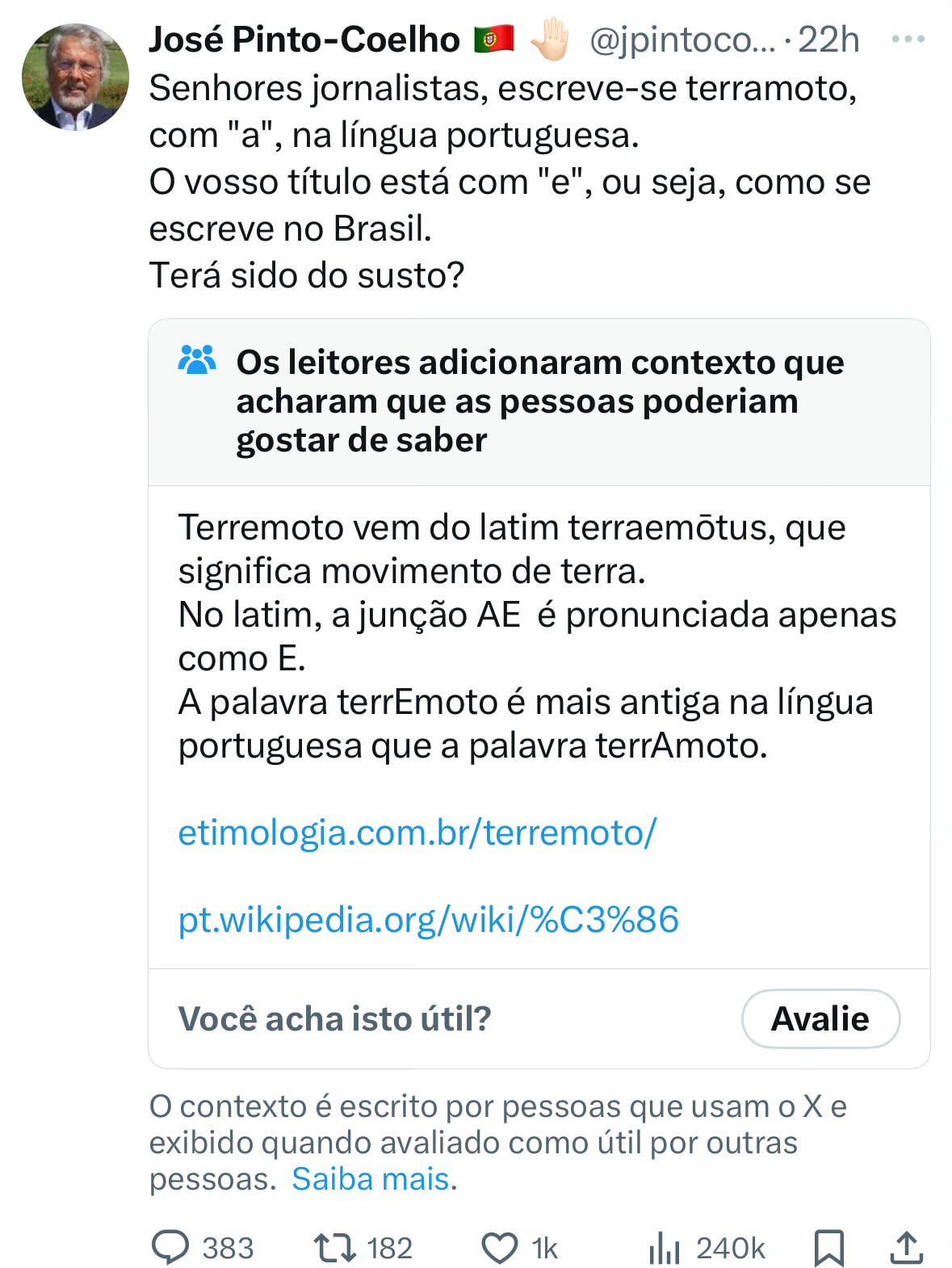Open José Pinto-Coelho's profile picture

click(74, 77)
